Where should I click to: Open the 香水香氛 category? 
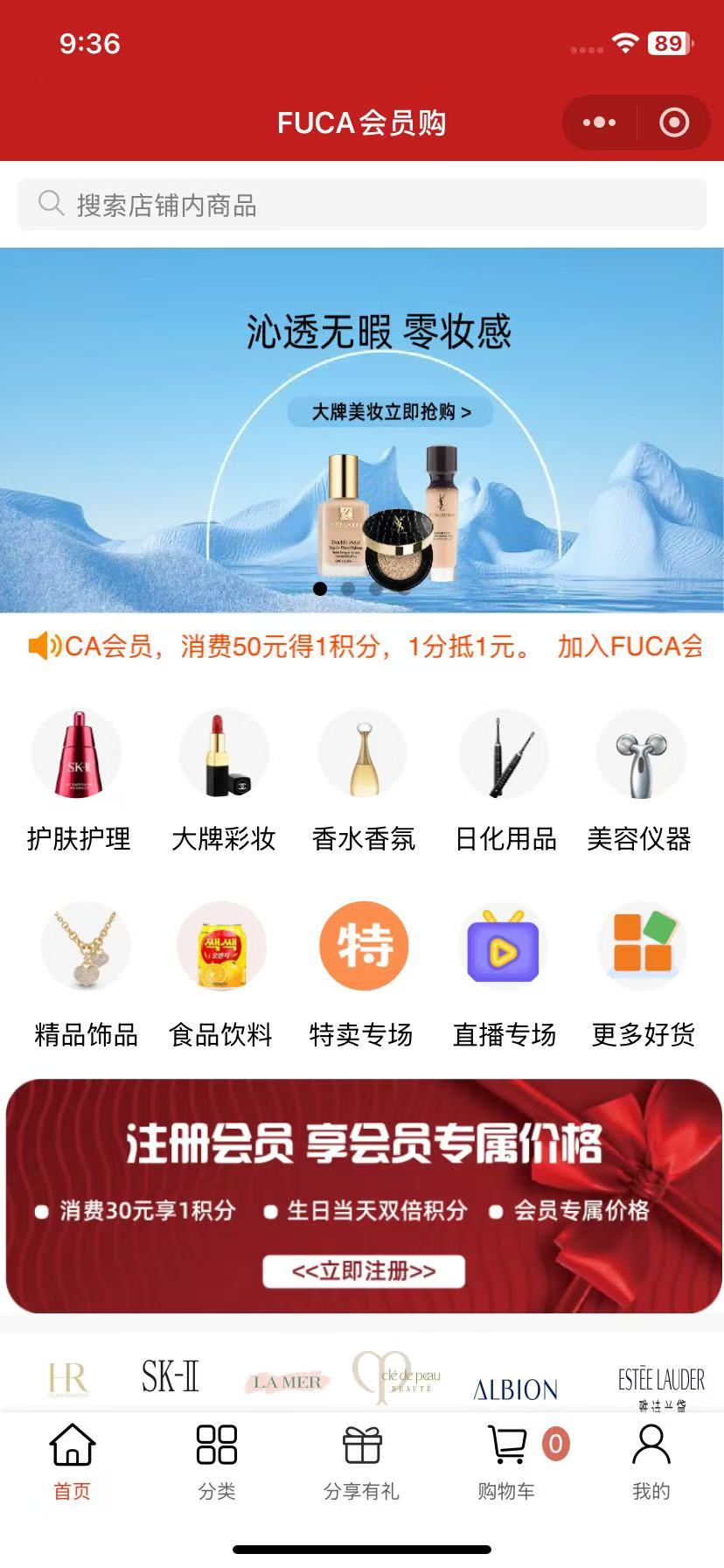pos(363,779)
